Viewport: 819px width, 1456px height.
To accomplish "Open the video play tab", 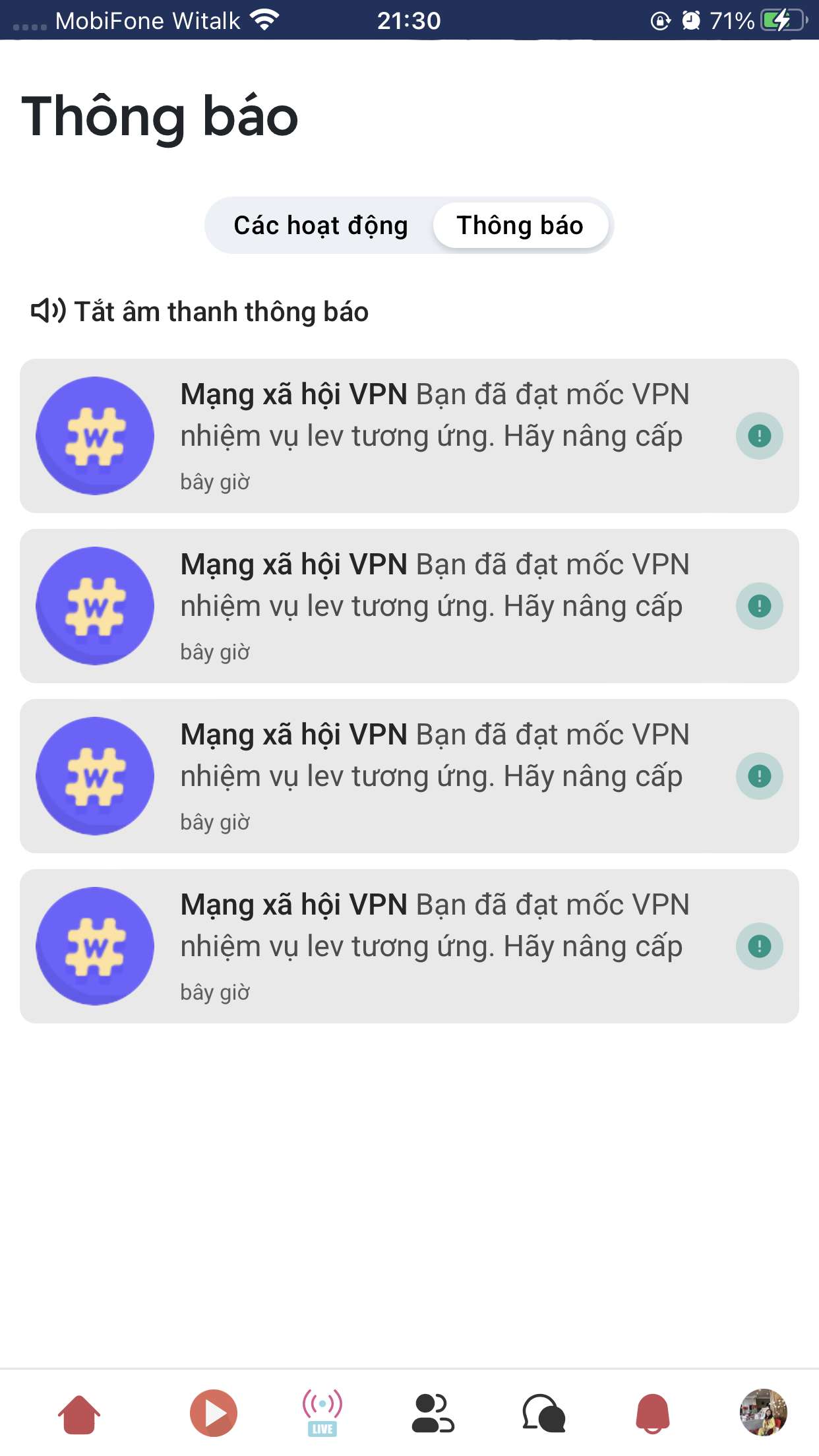I will coord(213,1414).
